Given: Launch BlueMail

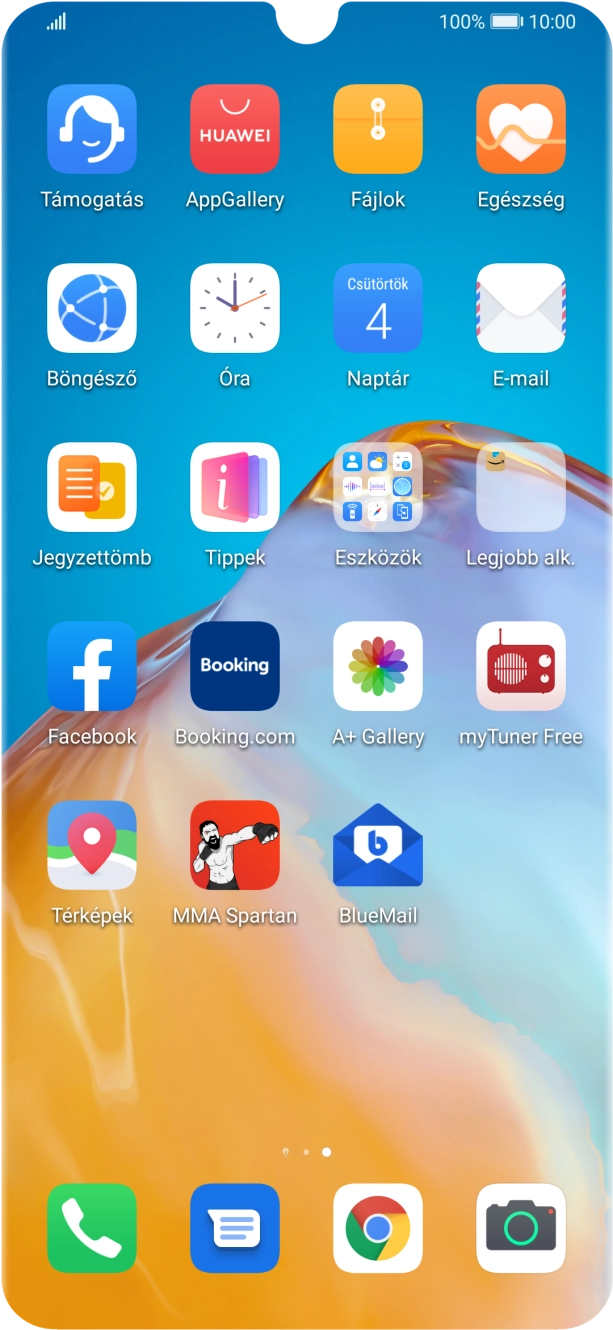Looking at the screenshot, I should [x=378, y=845].
